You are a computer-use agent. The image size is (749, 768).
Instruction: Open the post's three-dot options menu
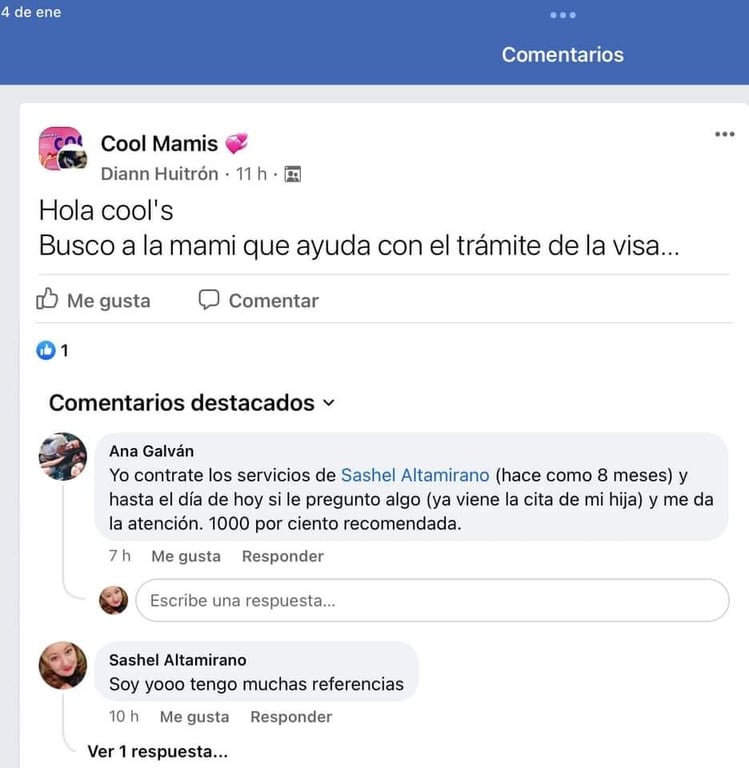point(724,135)
